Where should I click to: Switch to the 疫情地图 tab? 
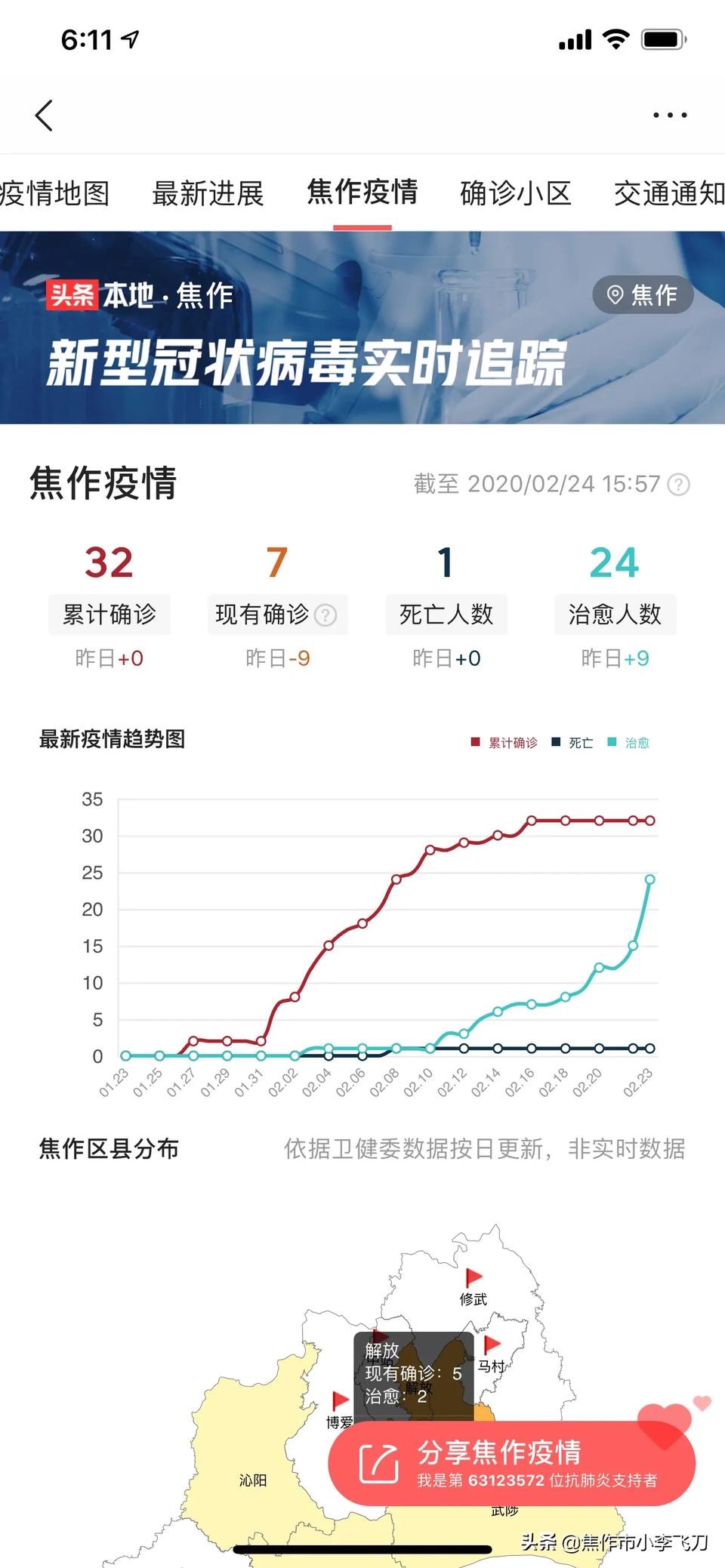53,193
